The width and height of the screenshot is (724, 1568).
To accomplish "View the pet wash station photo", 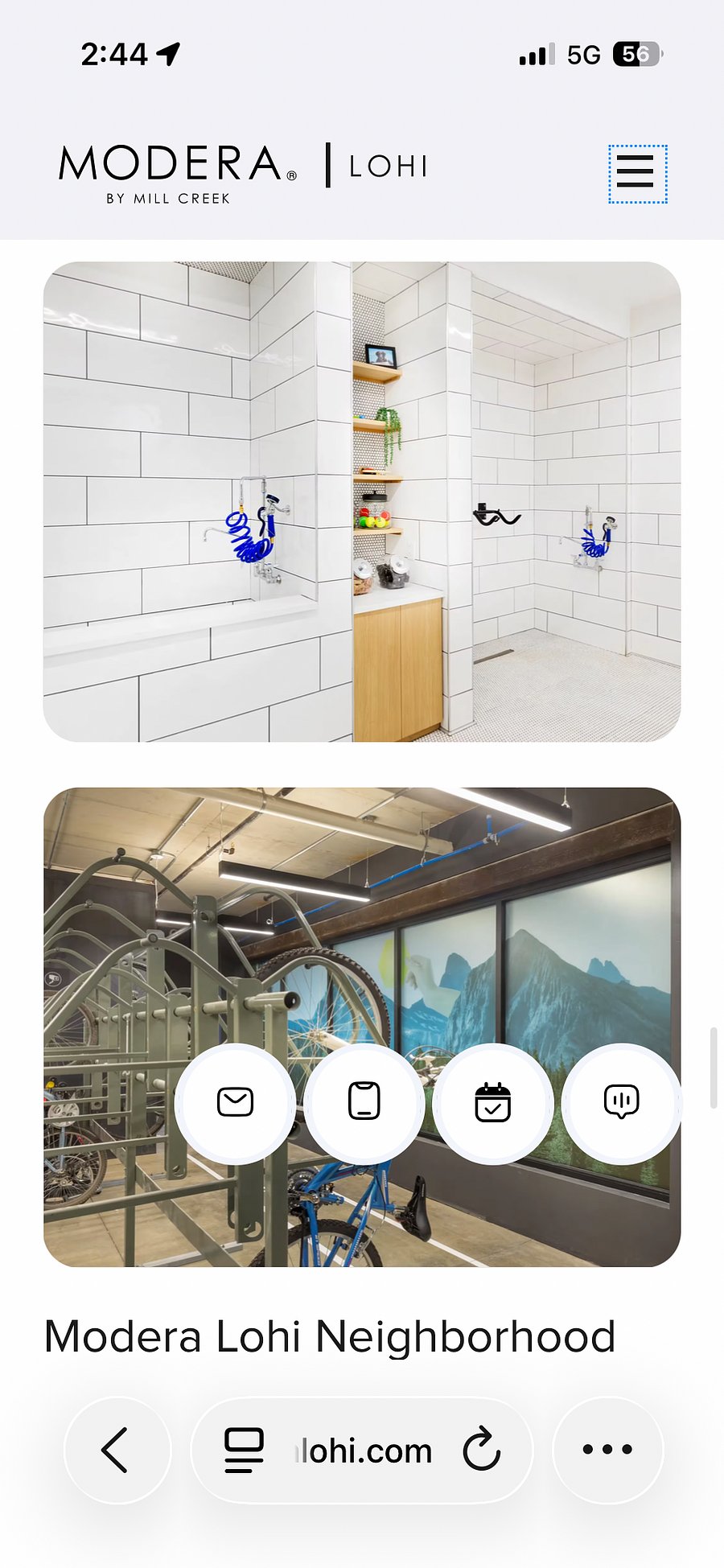I will pos(362,501).
